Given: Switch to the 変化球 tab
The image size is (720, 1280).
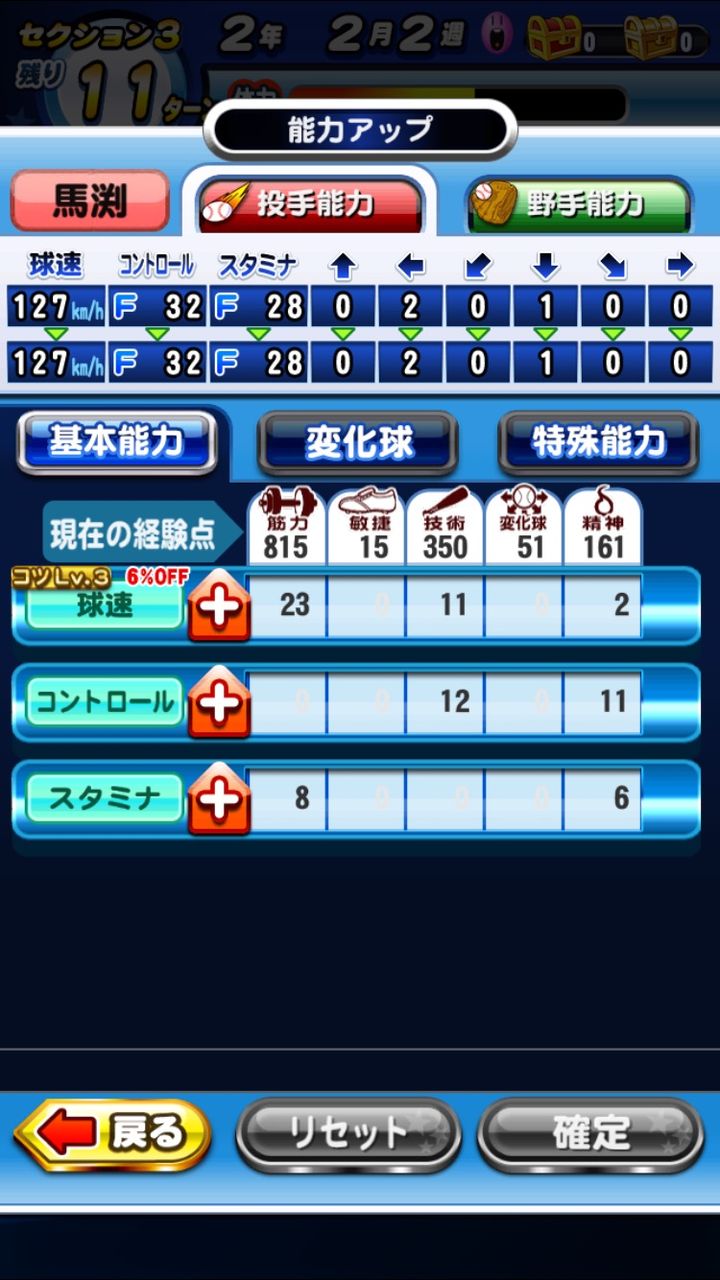Looking at the screenshot, I should 356,438.
